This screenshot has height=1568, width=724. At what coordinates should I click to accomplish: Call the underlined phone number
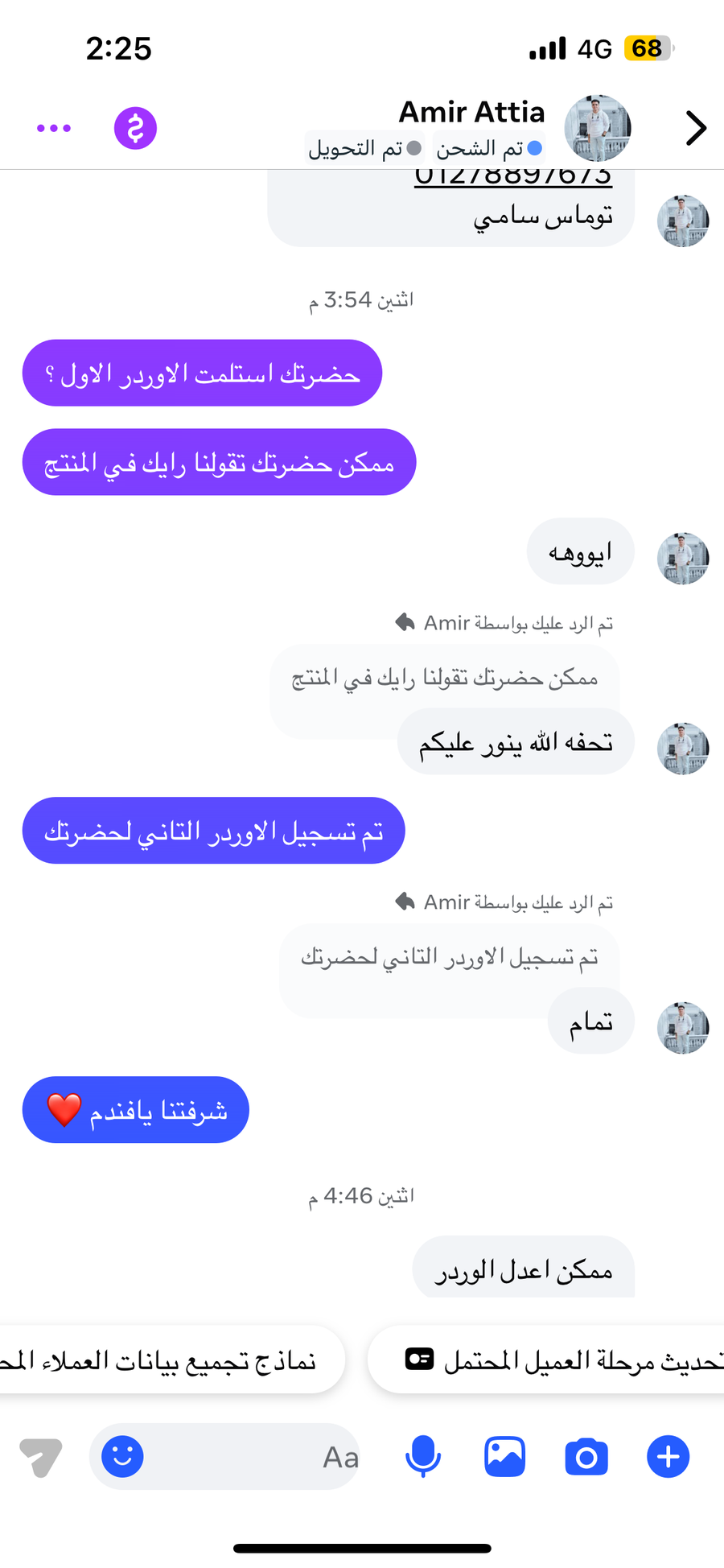coord(513,177)
